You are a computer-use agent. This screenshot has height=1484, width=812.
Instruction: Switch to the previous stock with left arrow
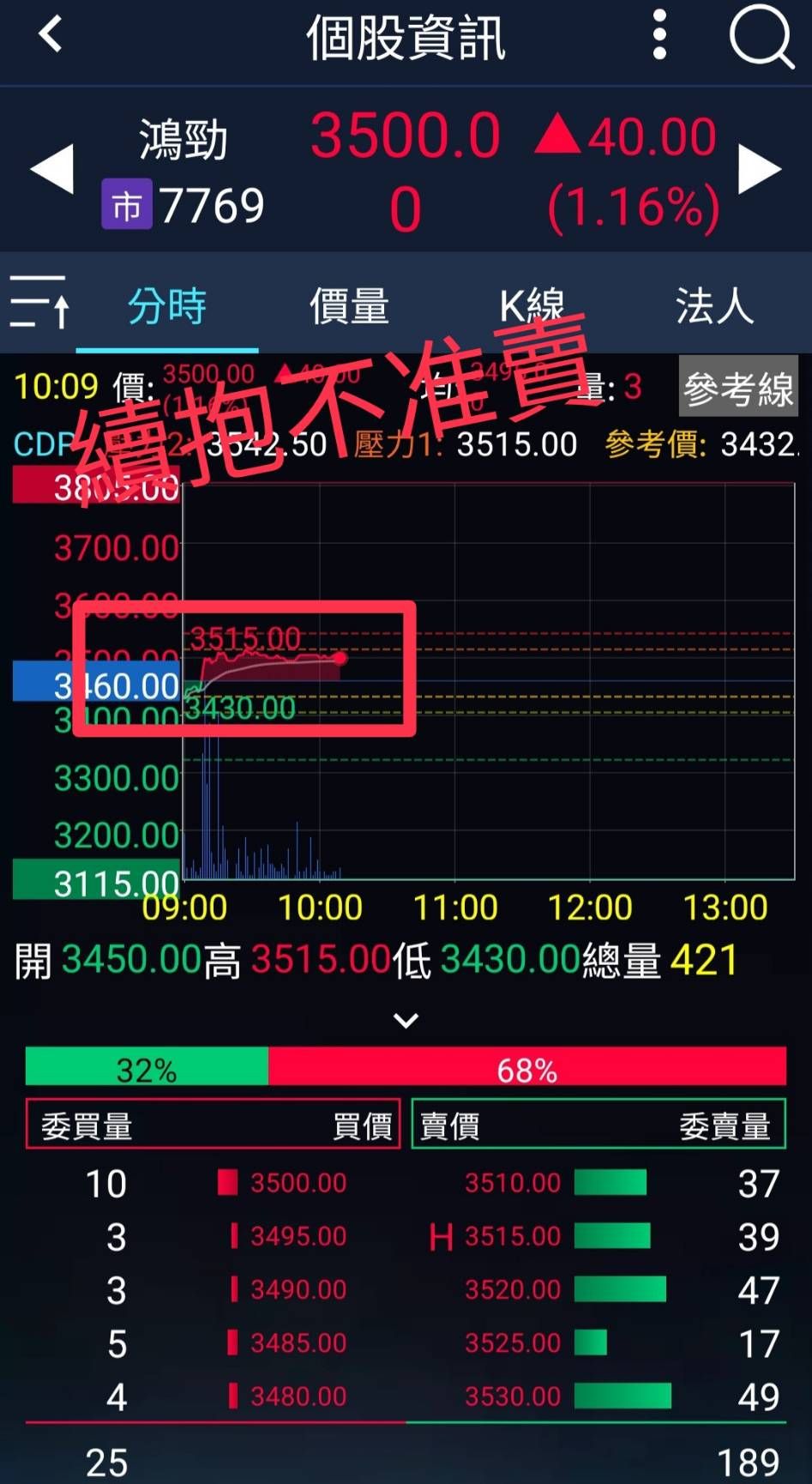pyautogui.click(x=52, y=169)
